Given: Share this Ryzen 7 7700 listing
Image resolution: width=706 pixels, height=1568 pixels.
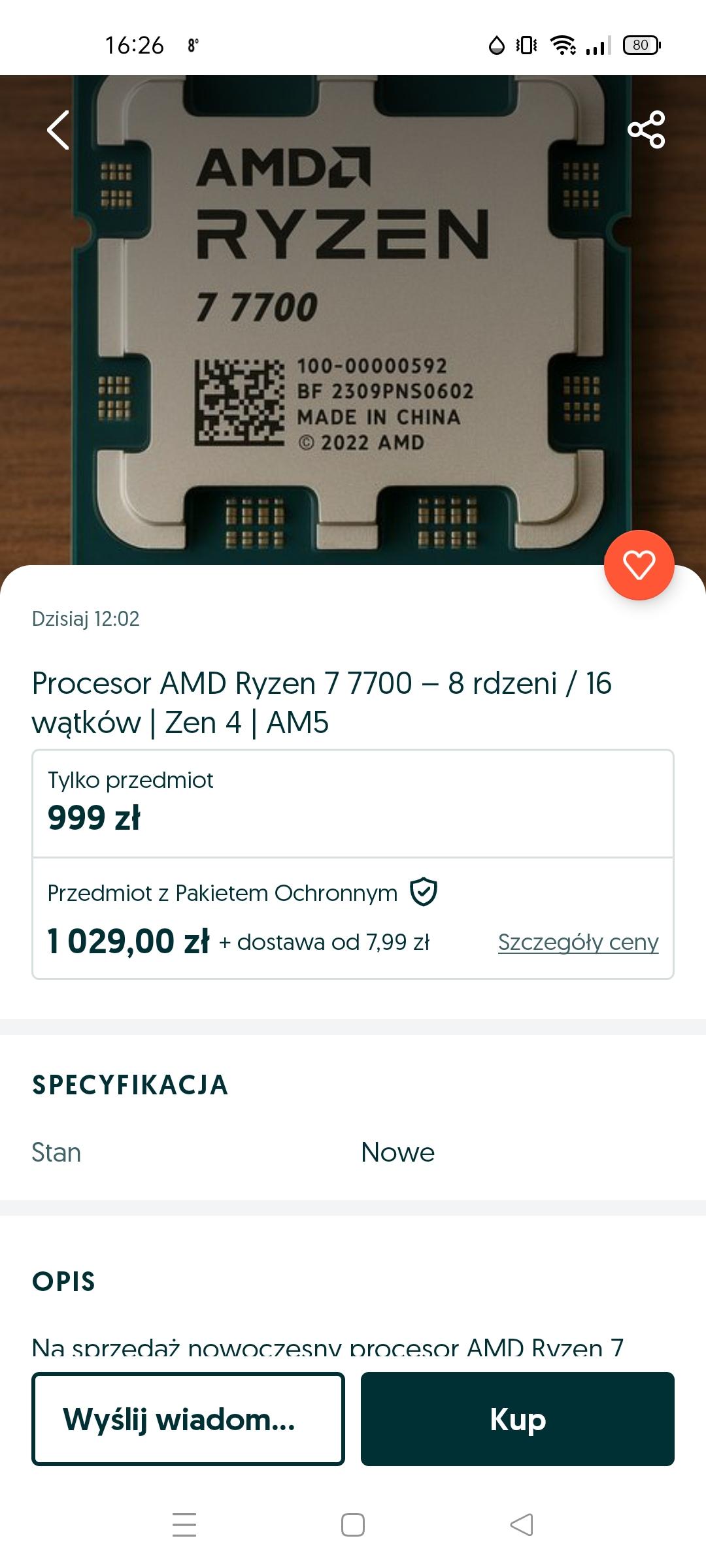Looking at the screenshot, I should pyautogui.click(x=646, y=129).
